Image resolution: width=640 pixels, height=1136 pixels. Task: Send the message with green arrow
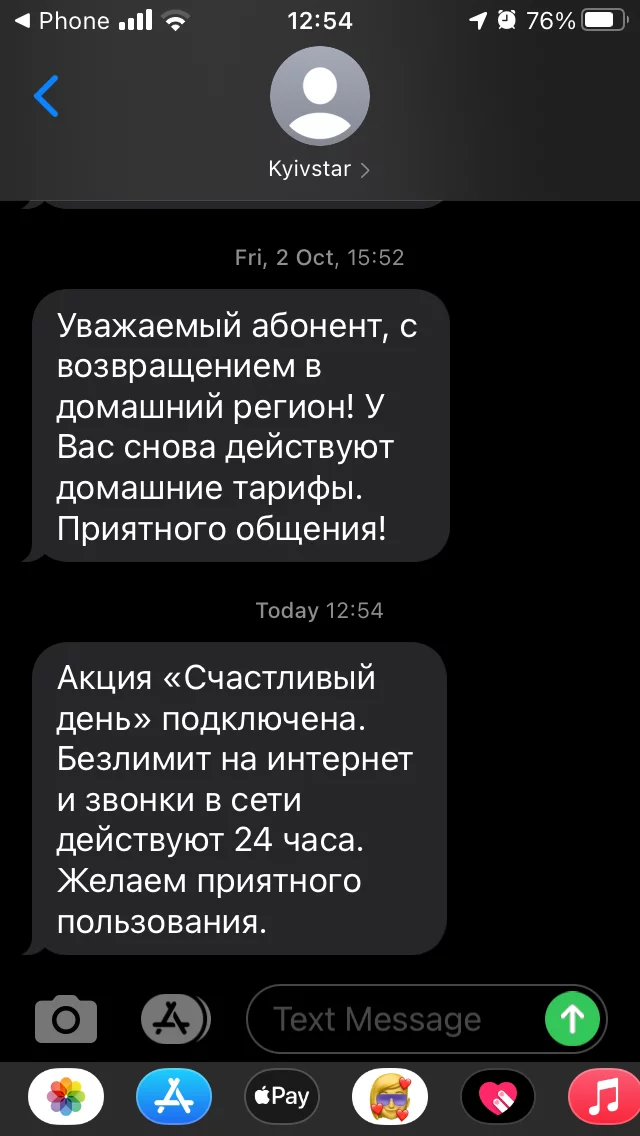[x=573, y=1019]
